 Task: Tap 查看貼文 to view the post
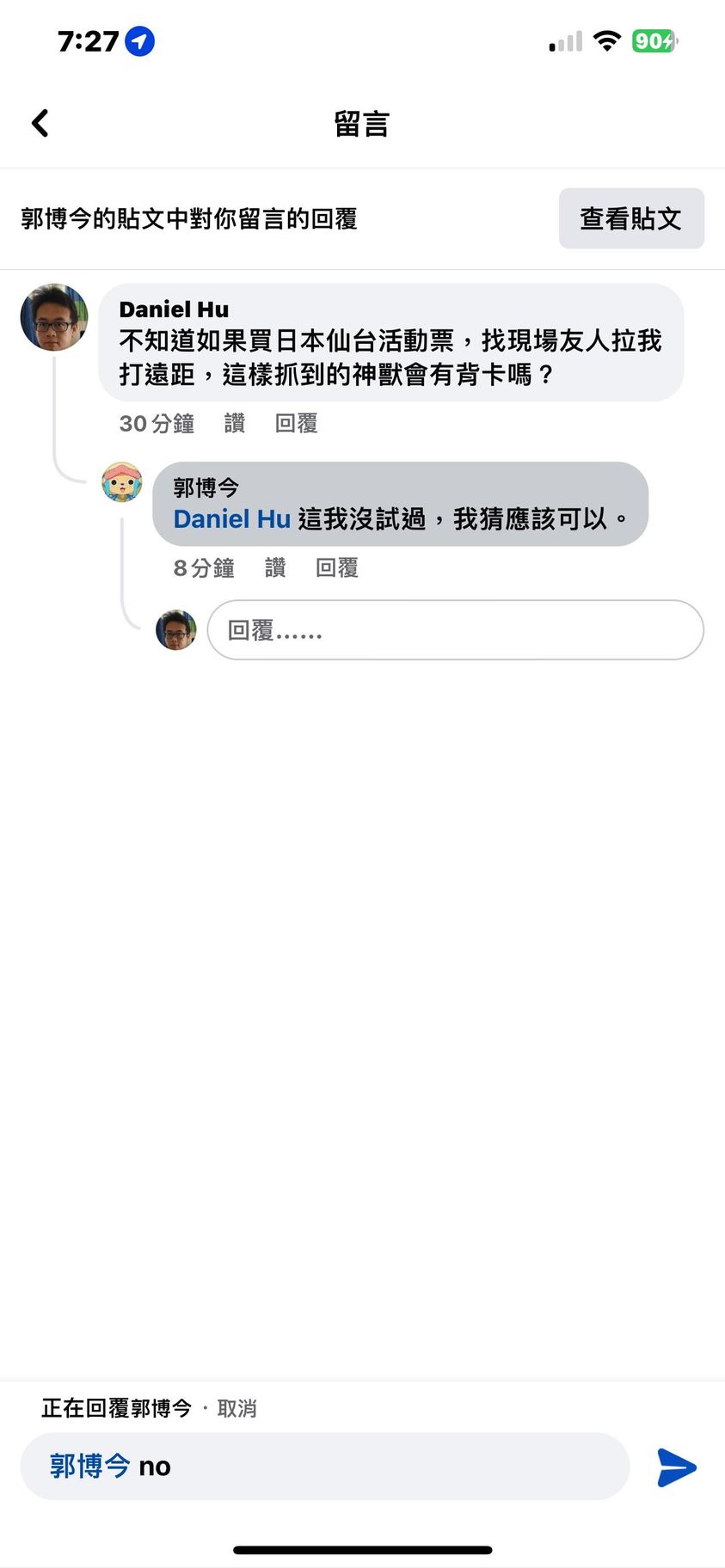tap(630, 218)
